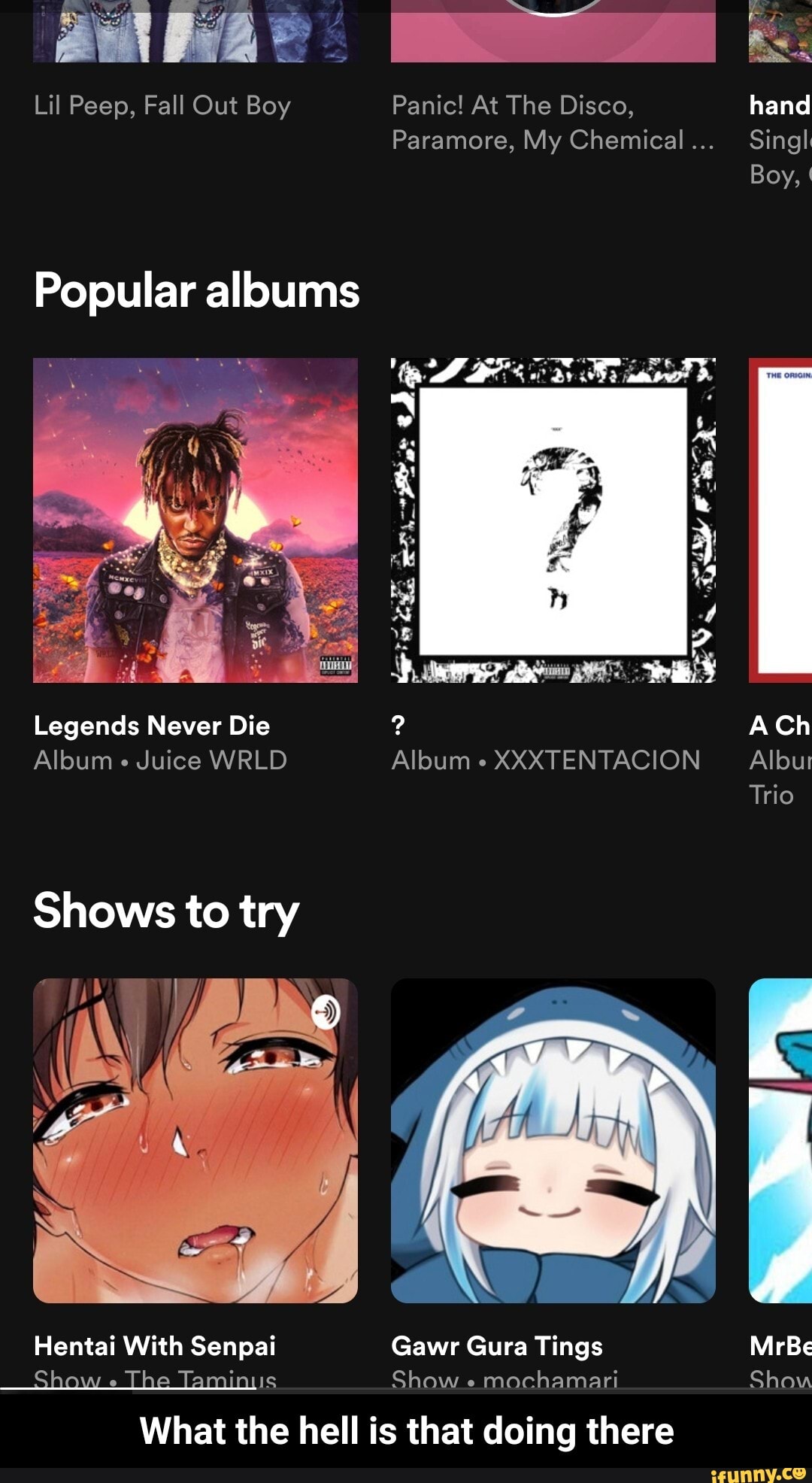This screenshot has height=1483, width=812.
Task: Open the partly visible red-bordered album
Action: [782, 520]
